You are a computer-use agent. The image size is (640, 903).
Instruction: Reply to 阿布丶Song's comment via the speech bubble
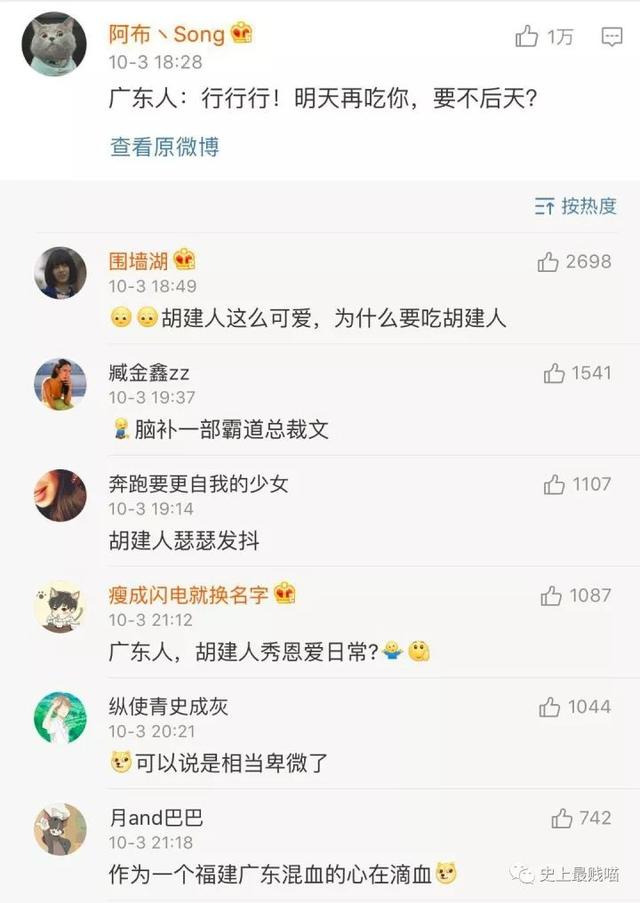[x=612, y=37]
